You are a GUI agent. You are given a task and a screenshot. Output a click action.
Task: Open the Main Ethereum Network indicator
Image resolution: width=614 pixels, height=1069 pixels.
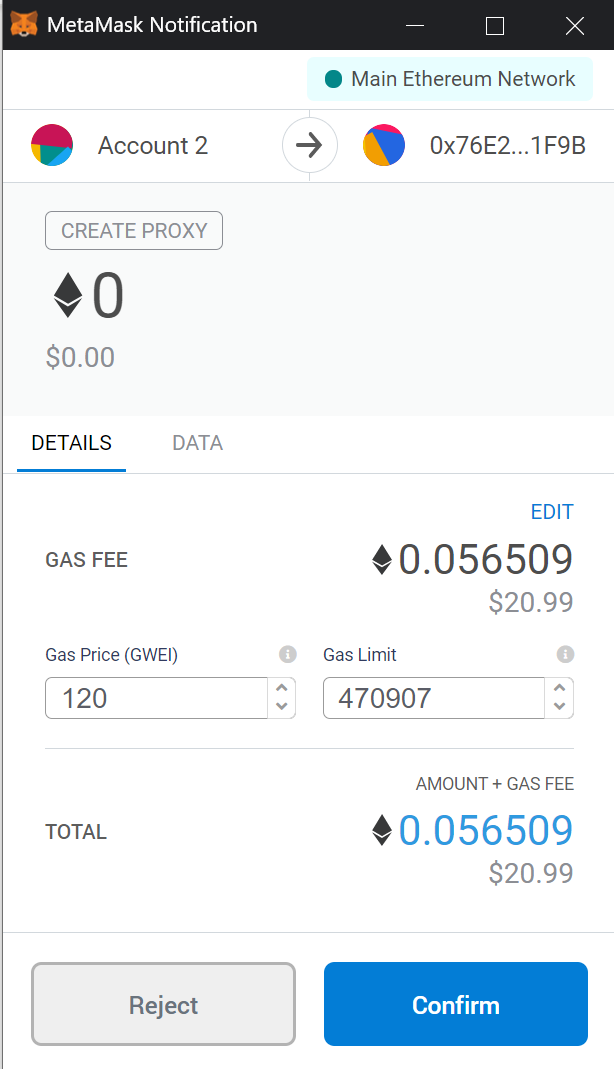[x=450, y=79]
